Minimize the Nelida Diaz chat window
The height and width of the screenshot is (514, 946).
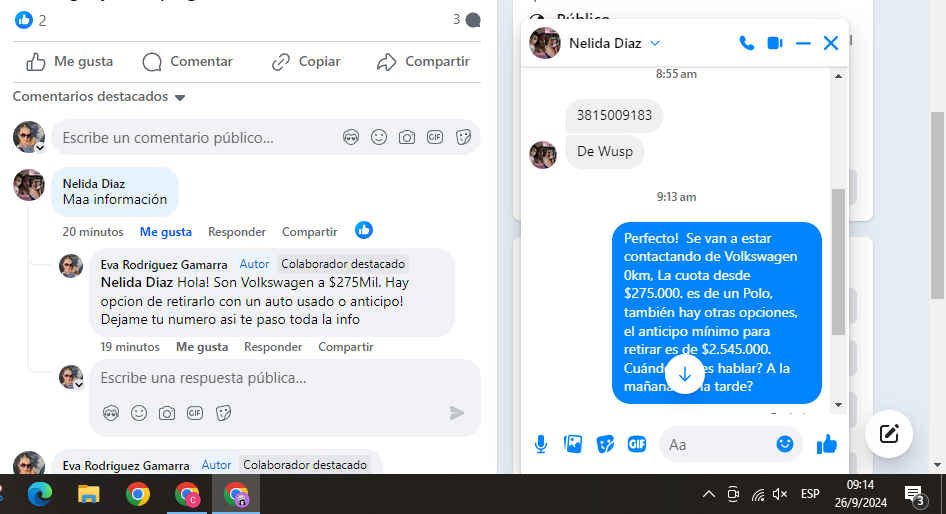(803, 43)
